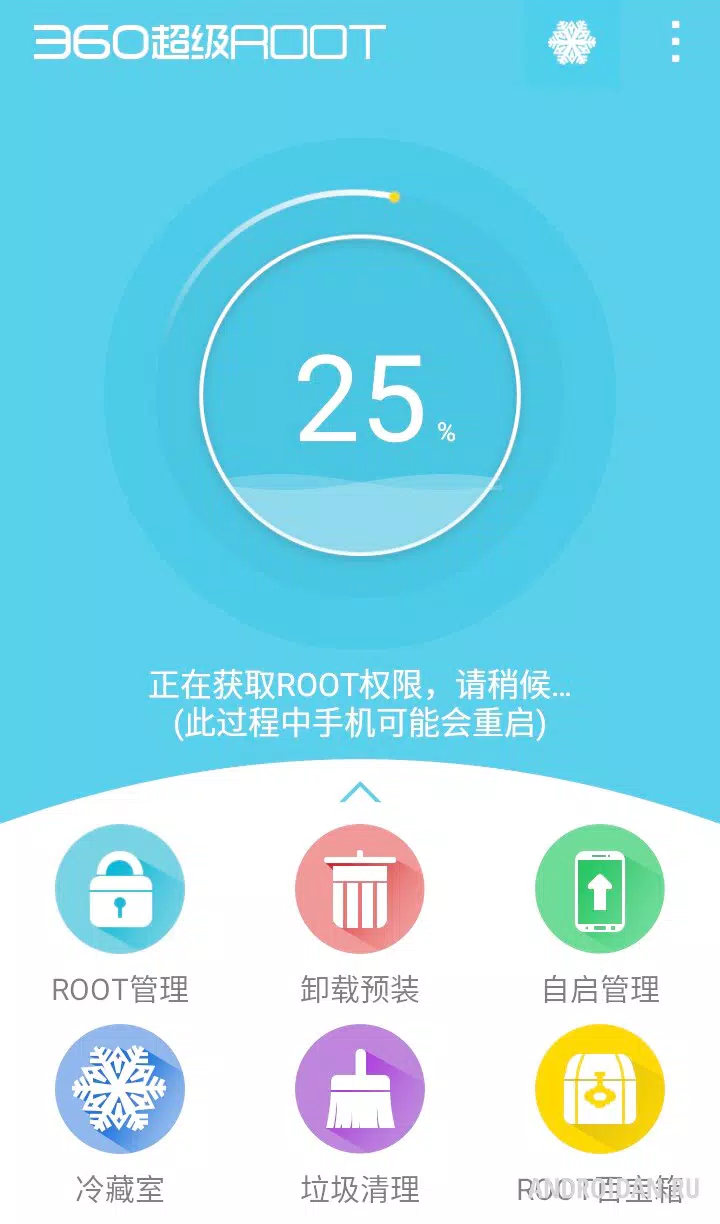Open the three-dot overflow menu
720x1224 pixels.
[x=676, y=43]
